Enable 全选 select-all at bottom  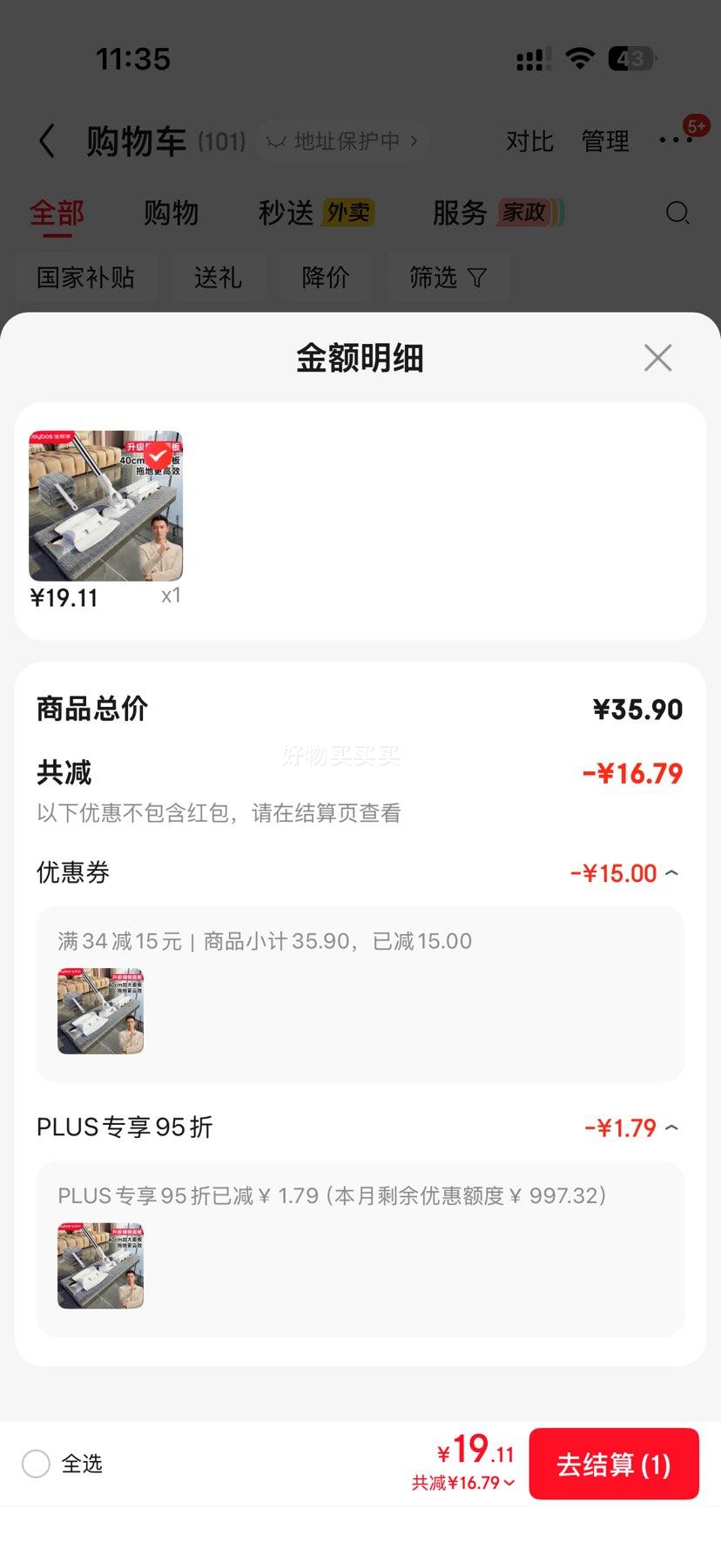pyautogui.click(x=36, y=1464)
